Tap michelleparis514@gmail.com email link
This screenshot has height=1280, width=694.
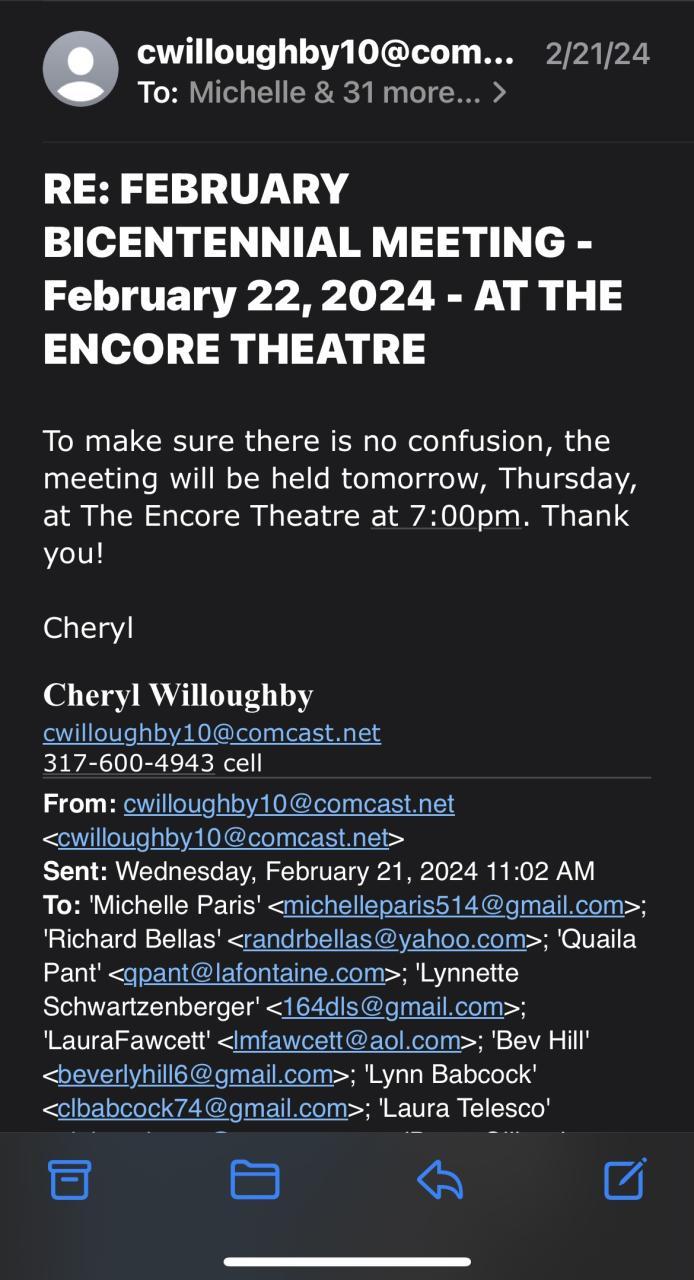coord(454,905)
